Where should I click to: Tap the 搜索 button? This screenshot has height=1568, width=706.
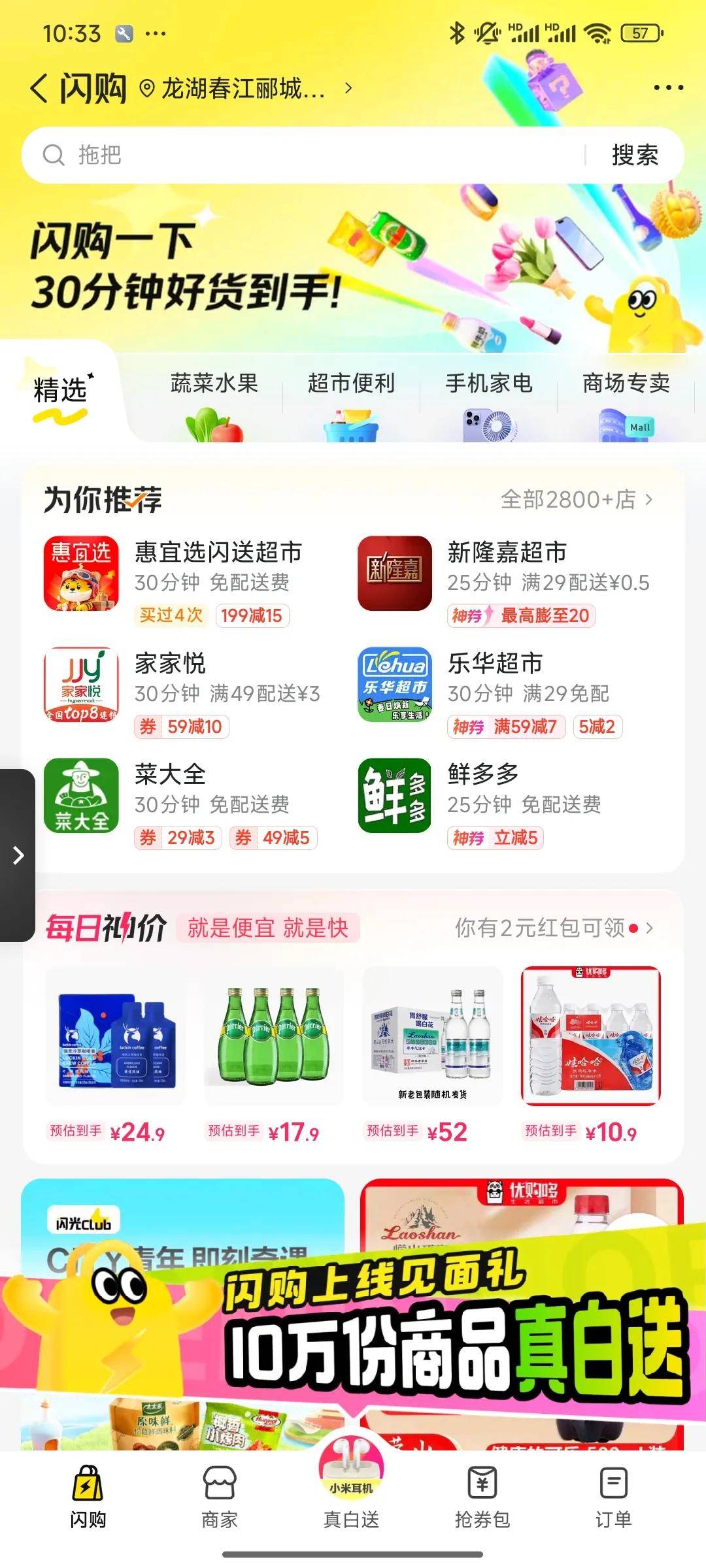coord(634,155)
